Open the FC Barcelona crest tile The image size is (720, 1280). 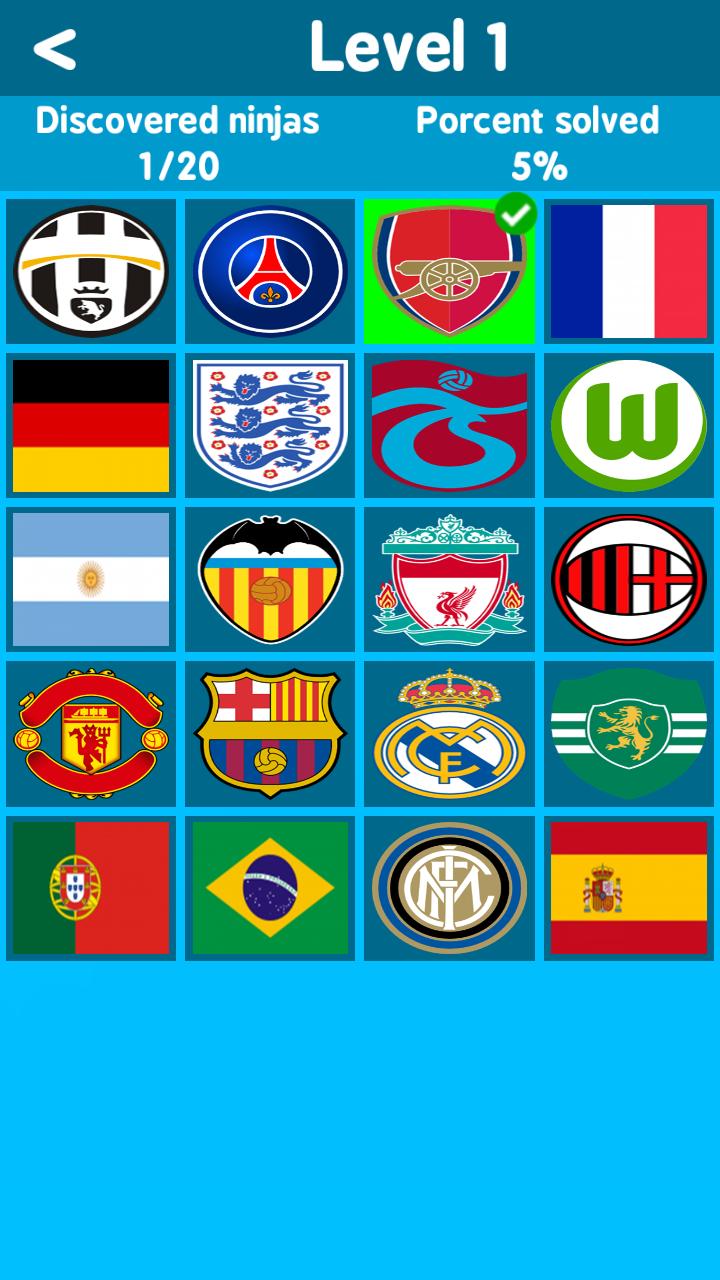pyautogui.click(x=269, y=733)
